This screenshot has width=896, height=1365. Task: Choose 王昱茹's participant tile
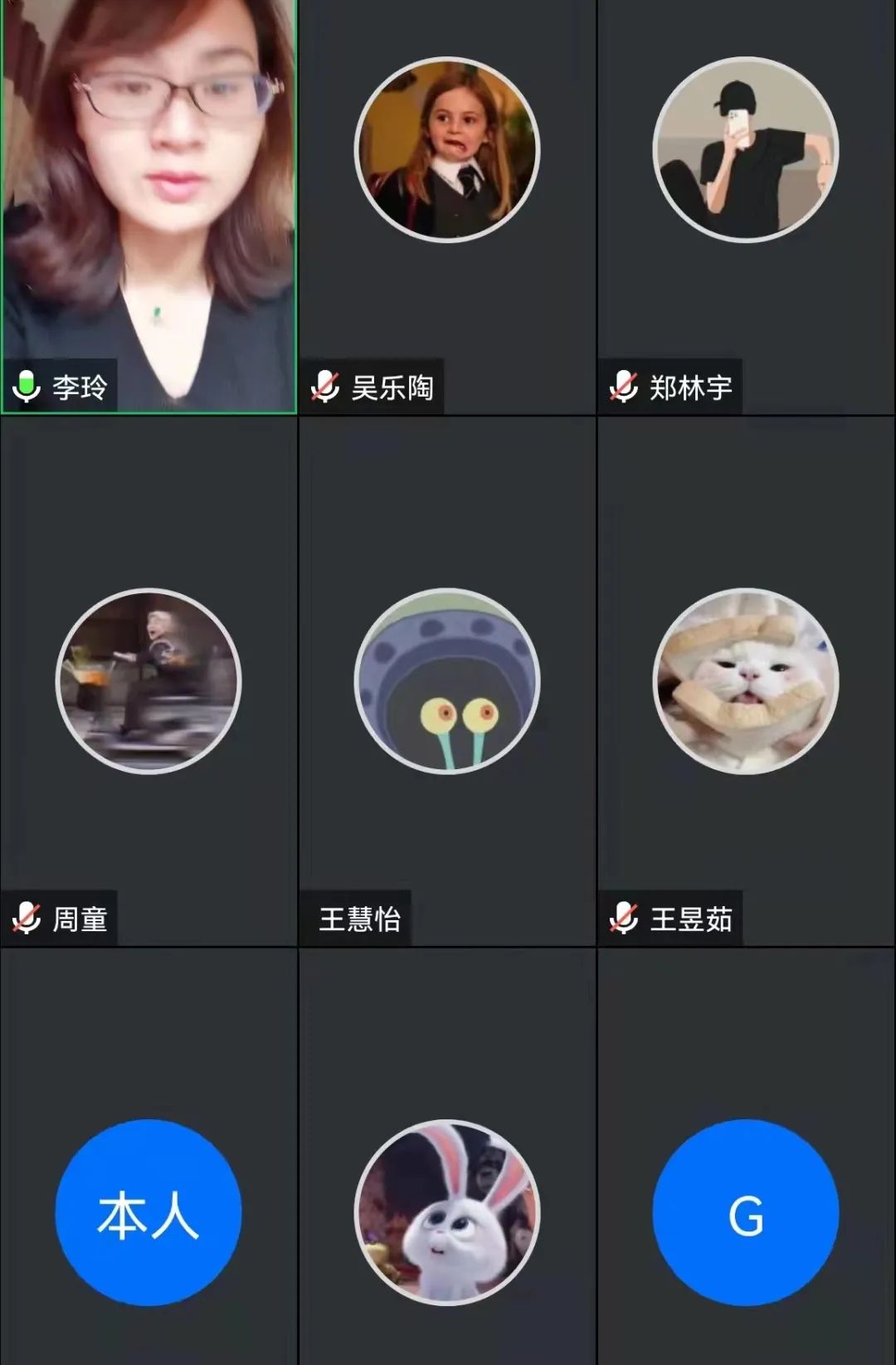[746, 680]
